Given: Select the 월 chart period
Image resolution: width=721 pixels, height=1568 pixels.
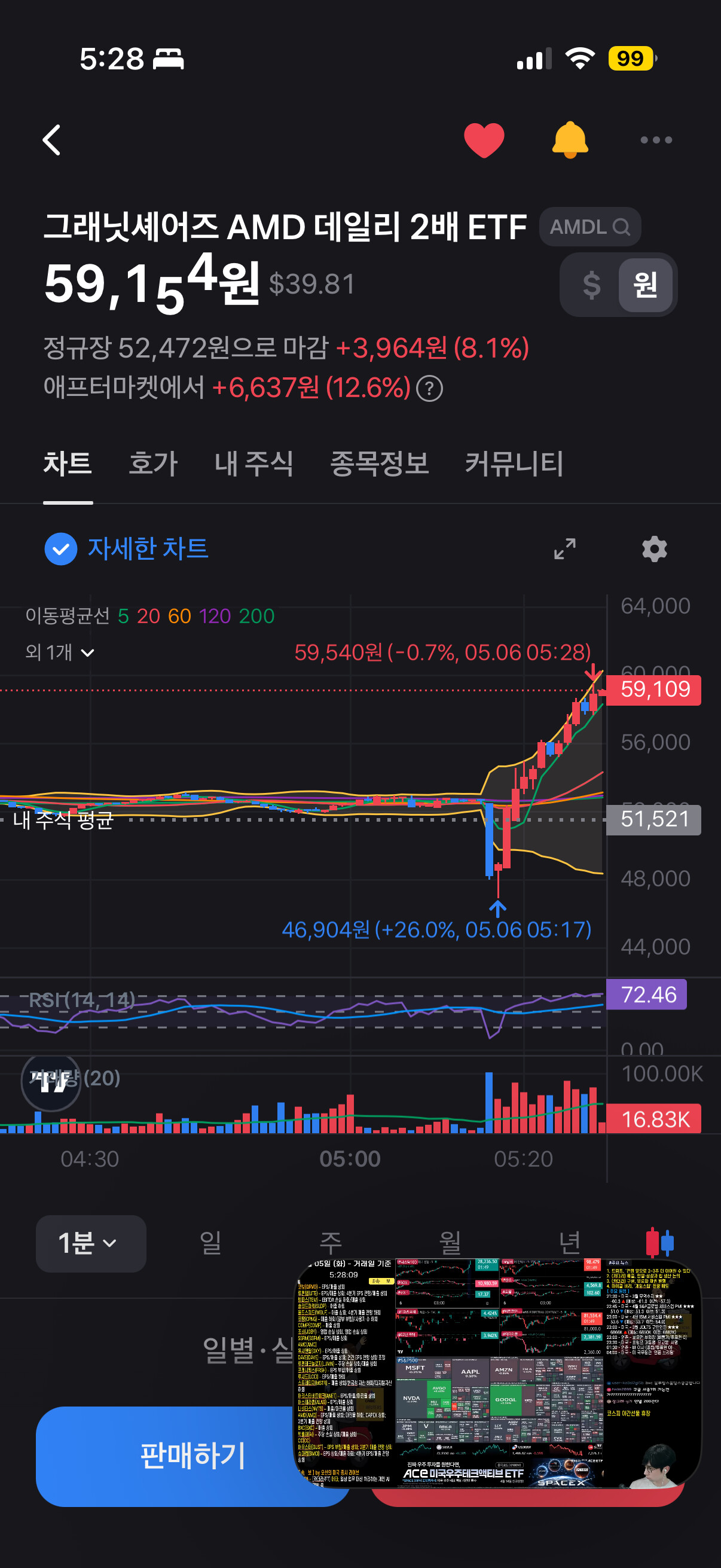Looking at the screenshot, I should pos(450,1243).
